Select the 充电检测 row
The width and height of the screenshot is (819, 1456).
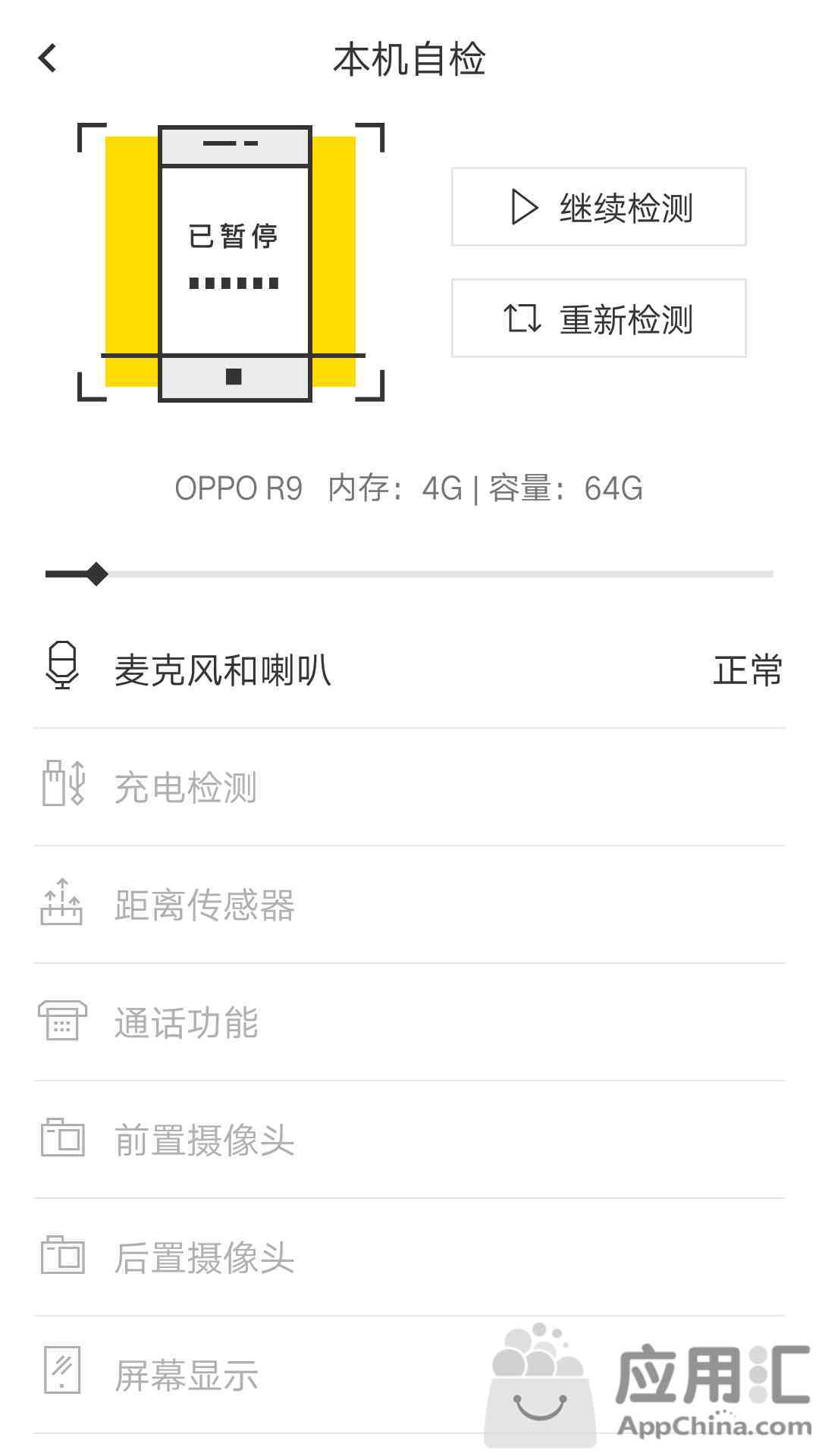(409, 787)
